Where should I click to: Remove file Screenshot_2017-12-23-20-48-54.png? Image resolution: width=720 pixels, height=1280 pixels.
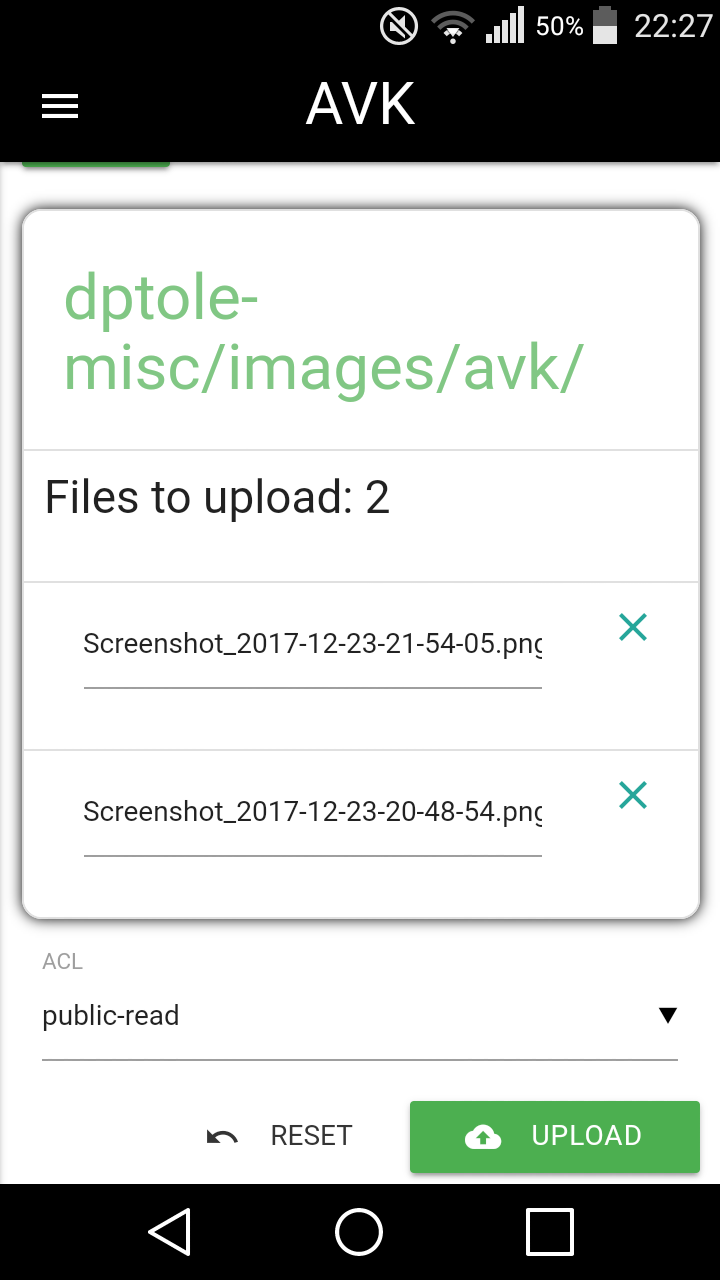click(x=633, y=795)
